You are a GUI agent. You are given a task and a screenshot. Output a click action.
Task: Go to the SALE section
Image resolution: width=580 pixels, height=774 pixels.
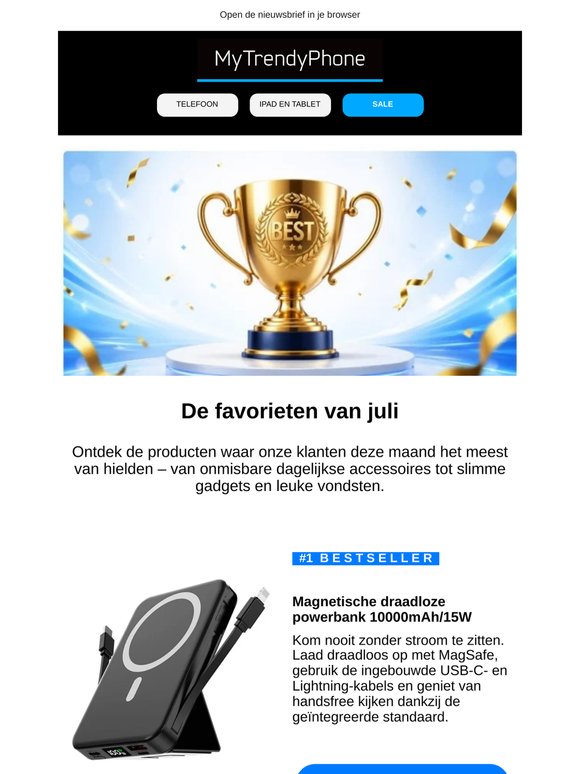pyautogui.click(x=383, y=105)
